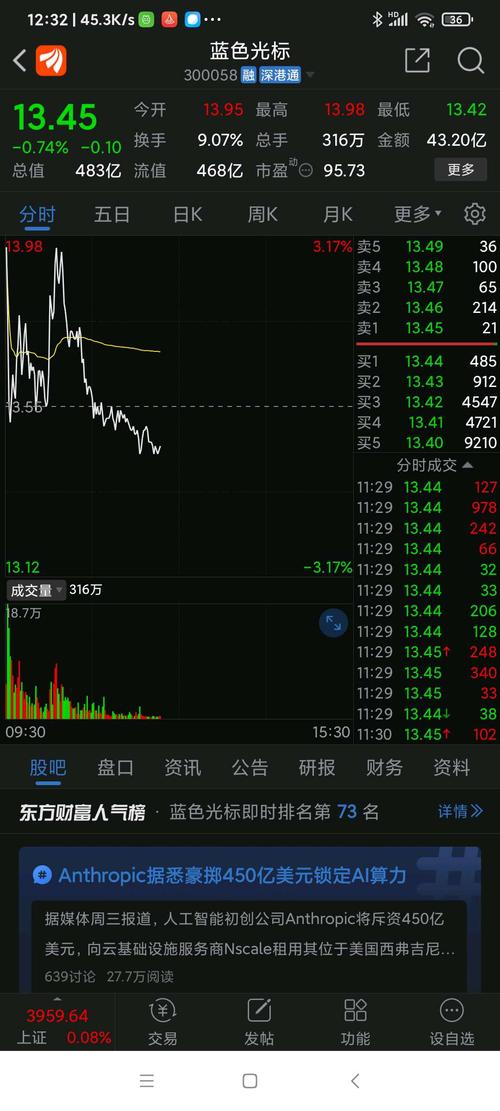Select the 周K chart tab
Screen dimensions: 500x1111
[x=262, y=214]
